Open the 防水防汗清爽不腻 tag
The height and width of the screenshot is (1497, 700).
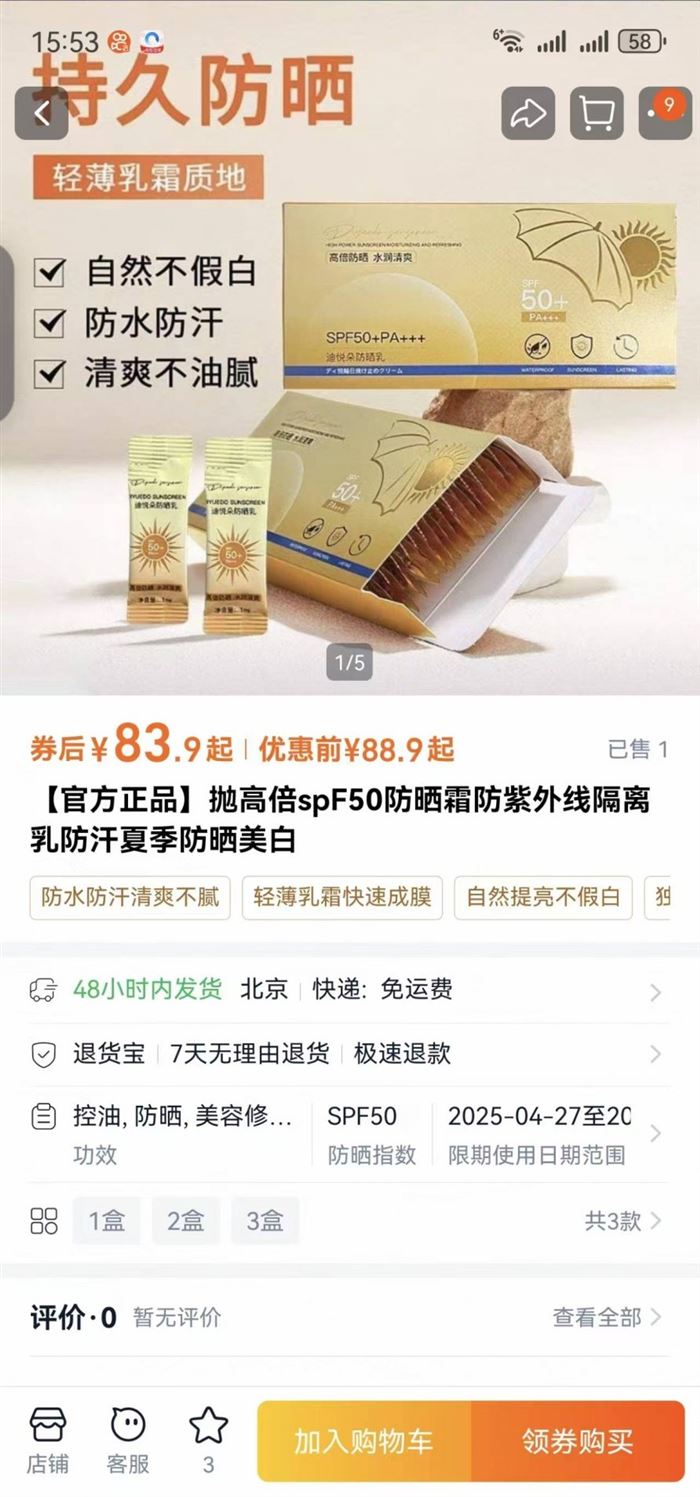pyautogui.click(x=130, y=897)
